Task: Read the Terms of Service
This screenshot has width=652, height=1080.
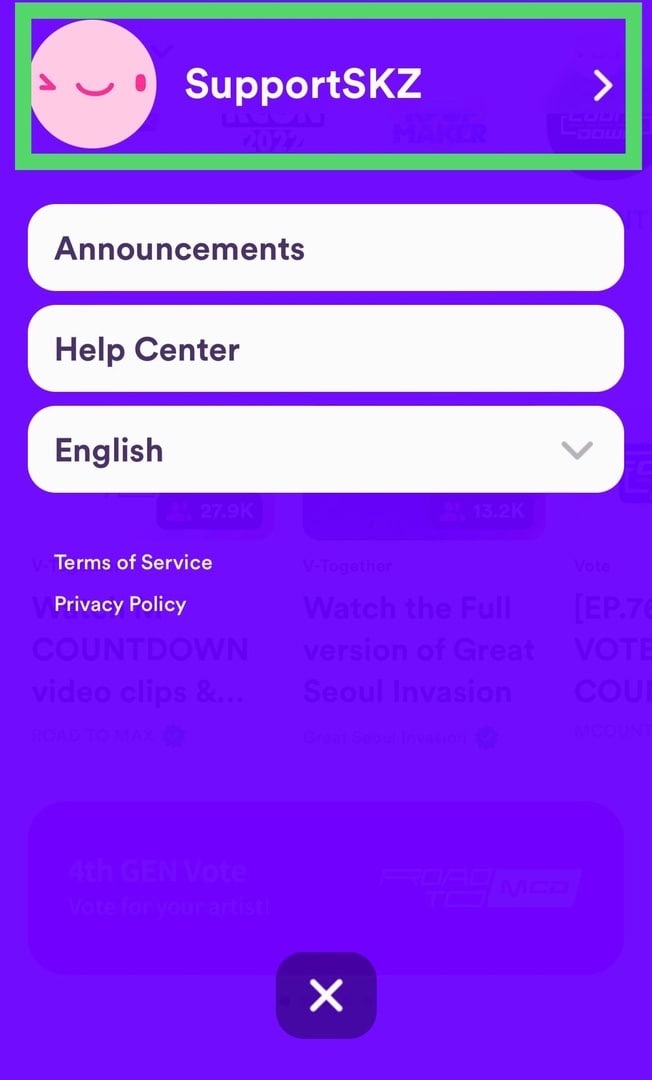Action: pos(133,562)
